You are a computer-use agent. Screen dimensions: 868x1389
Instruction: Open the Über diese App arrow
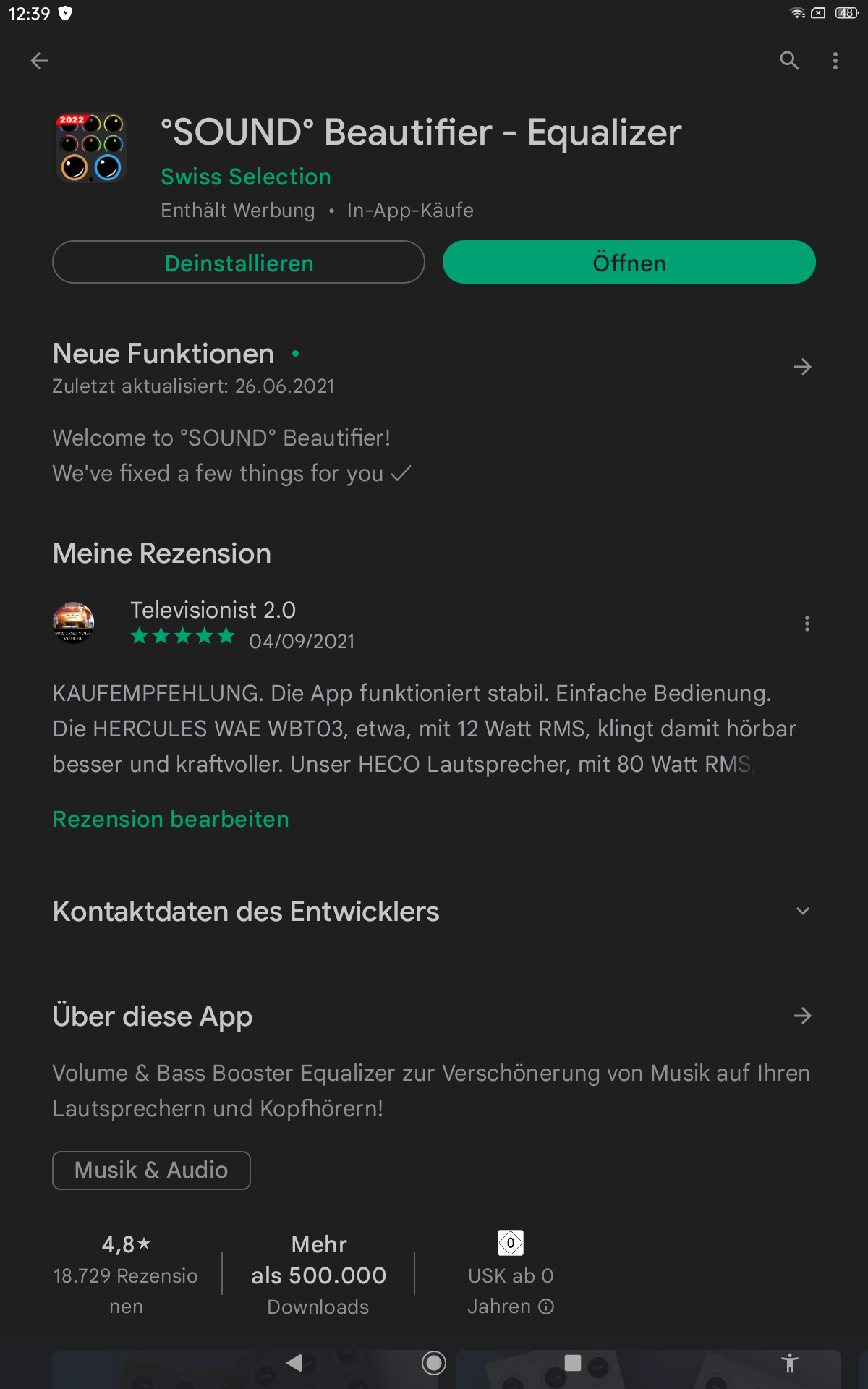tap(802, 1016)
